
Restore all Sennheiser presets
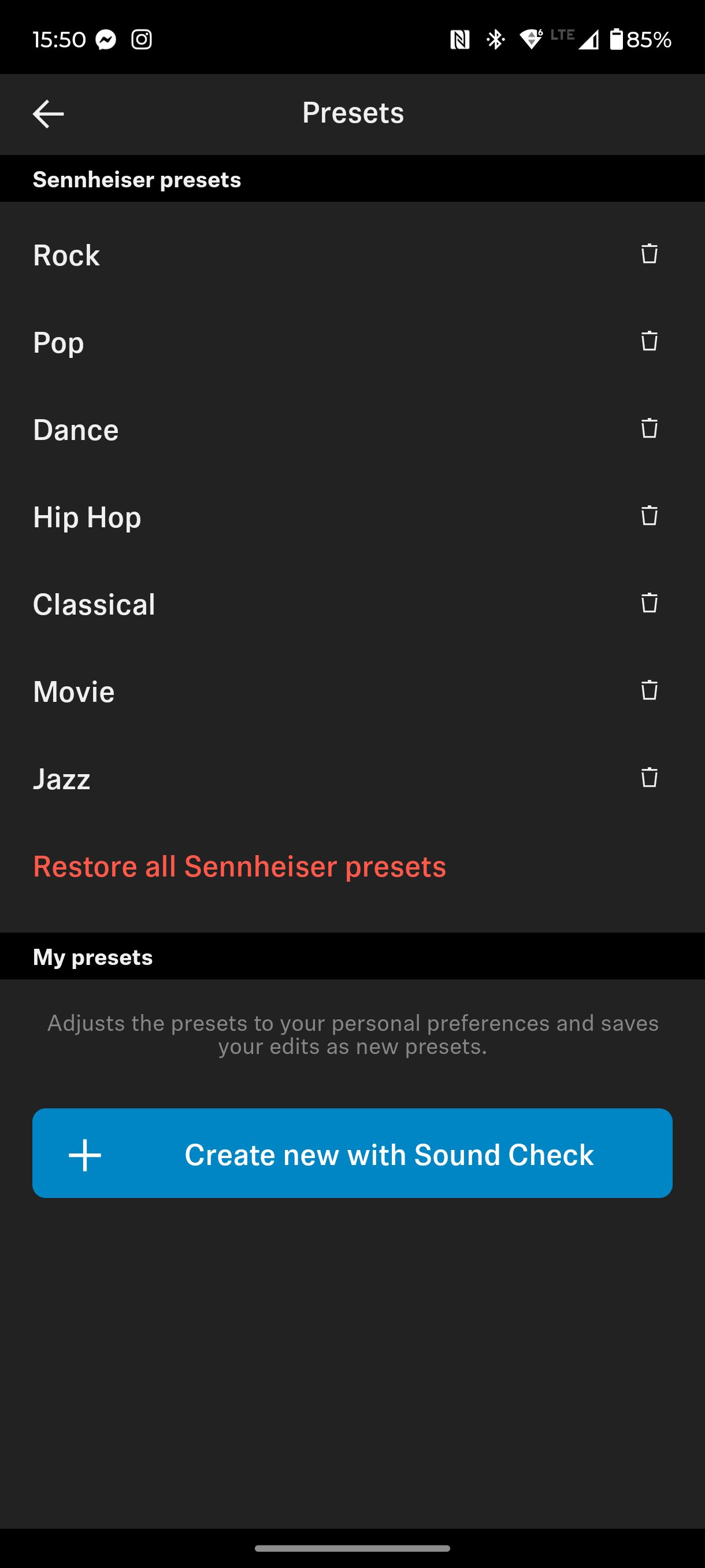(240, 867)
